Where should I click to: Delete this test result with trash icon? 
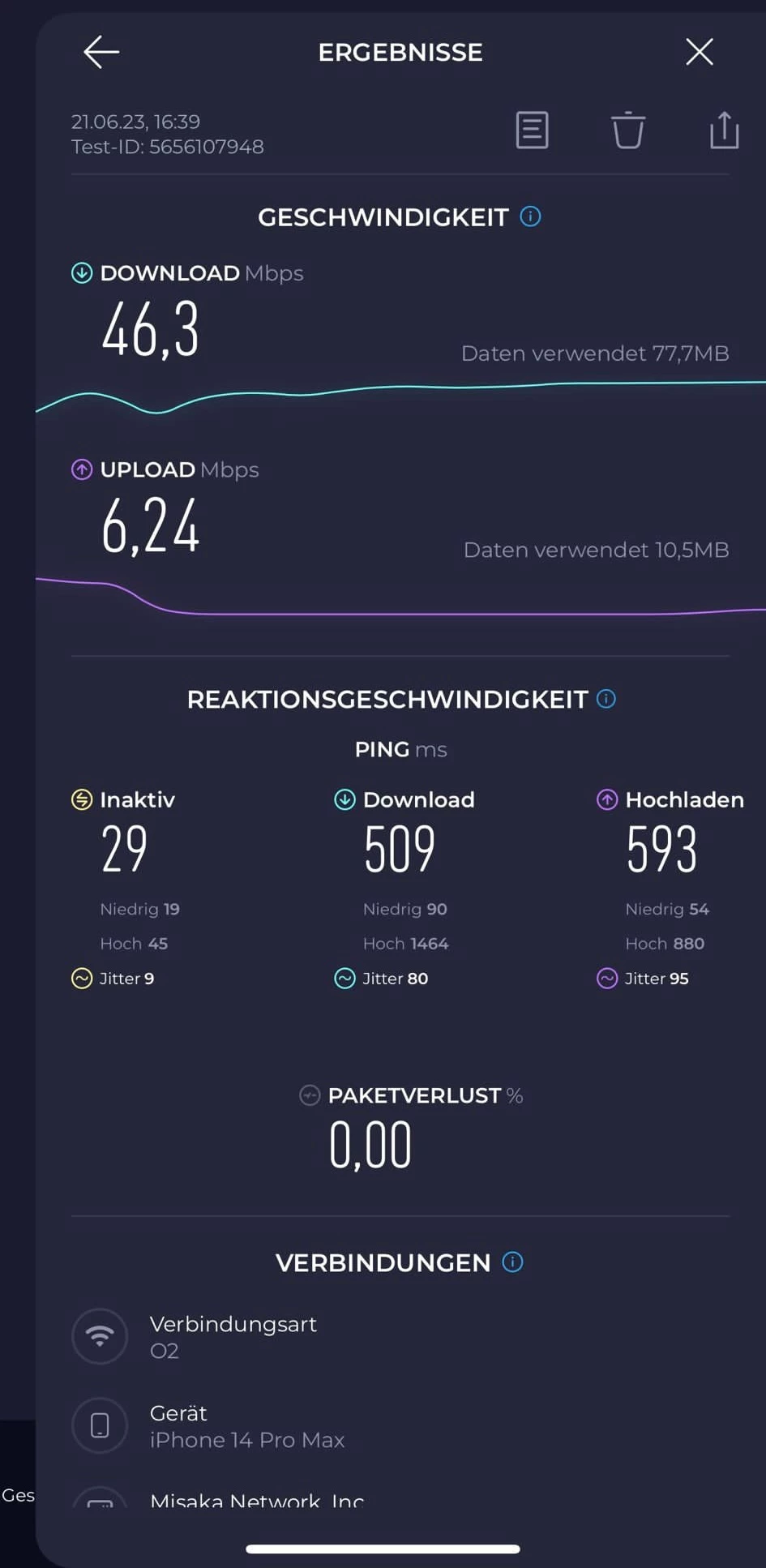pos(627,130)
